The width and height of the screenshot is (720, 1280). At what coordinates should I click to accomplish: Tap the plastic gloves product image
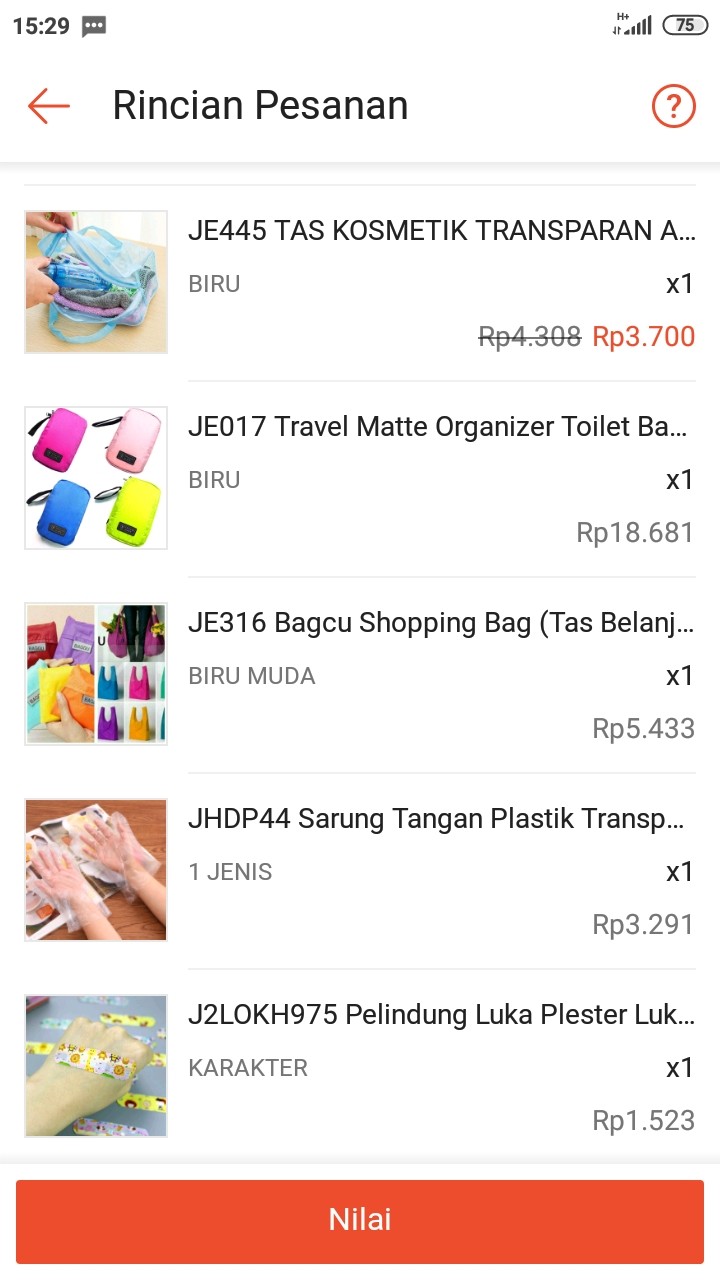click(x=95, y=869)
